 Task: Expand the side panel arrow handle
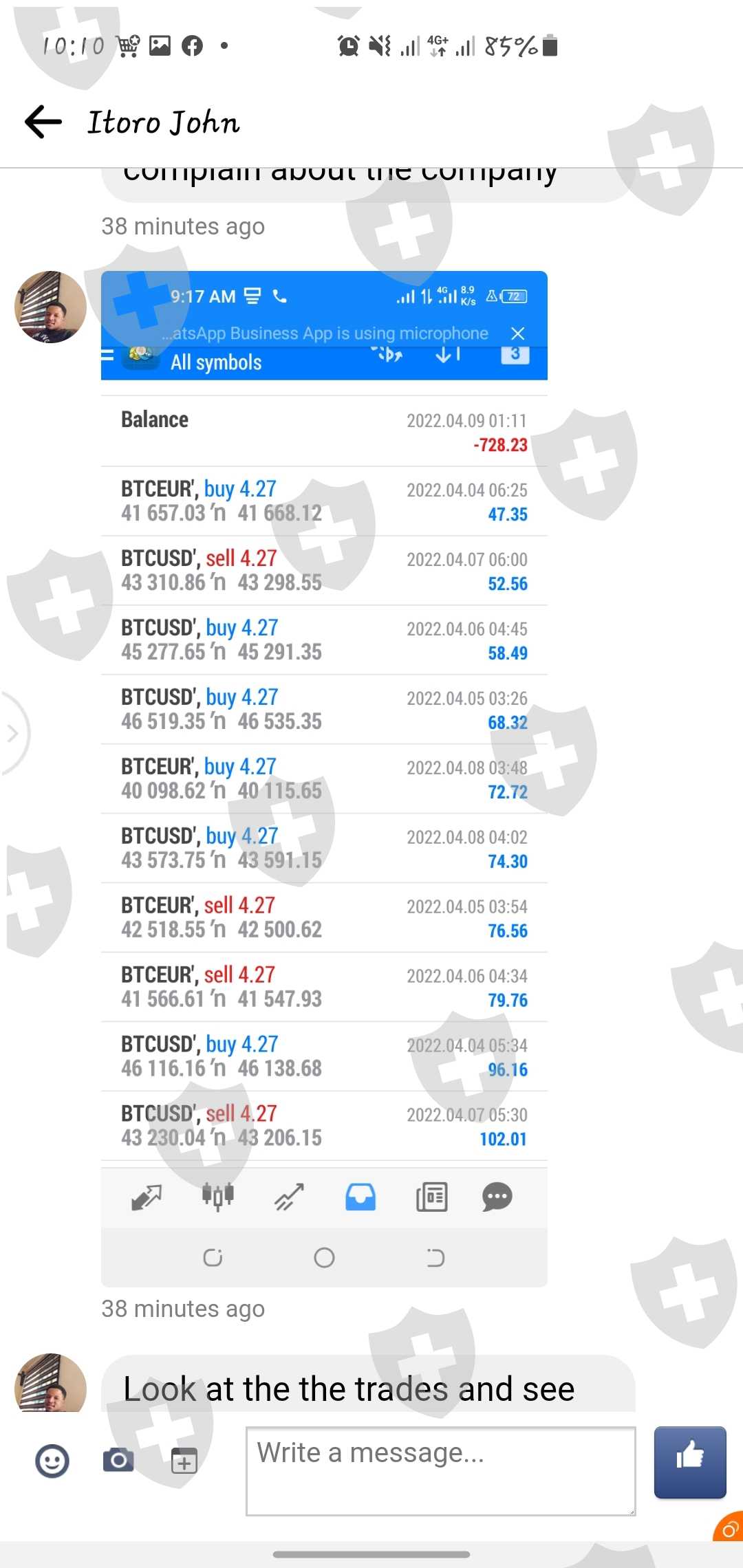pos(14,733)
